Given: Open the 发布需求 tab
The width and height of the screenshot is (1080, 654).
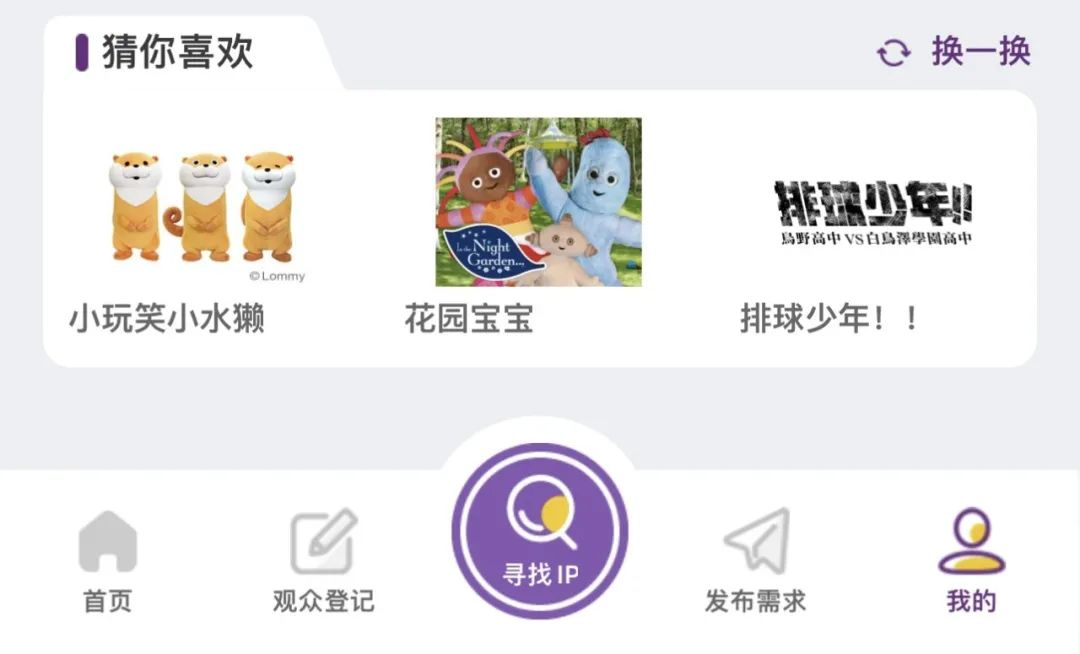Looking at the screenshot, I should click(756, 562).
